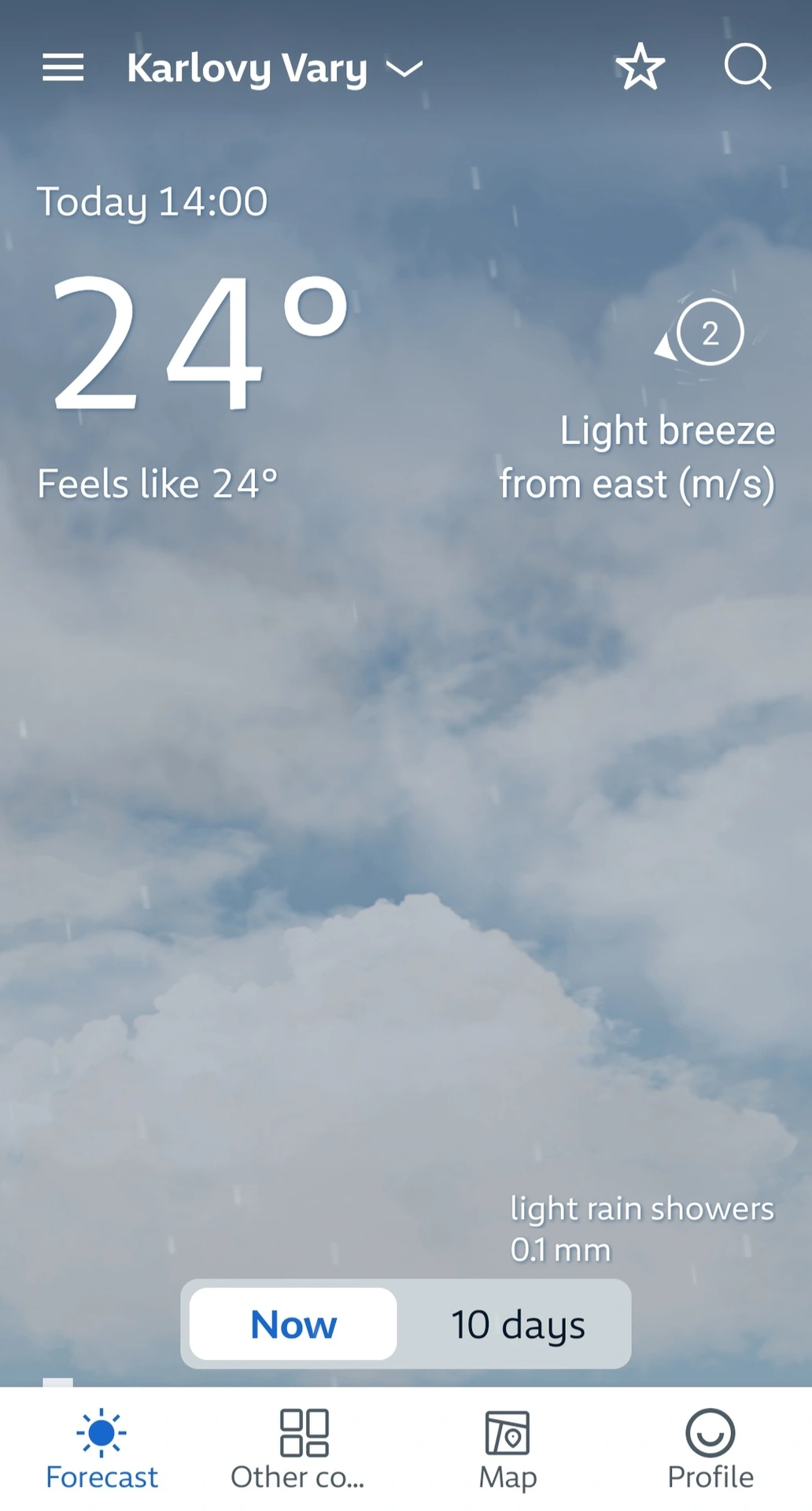The width and height of the screenshot is (812, 1511).
Task: Open the location search
Action: pyautogui.click(x=747, y=68)
